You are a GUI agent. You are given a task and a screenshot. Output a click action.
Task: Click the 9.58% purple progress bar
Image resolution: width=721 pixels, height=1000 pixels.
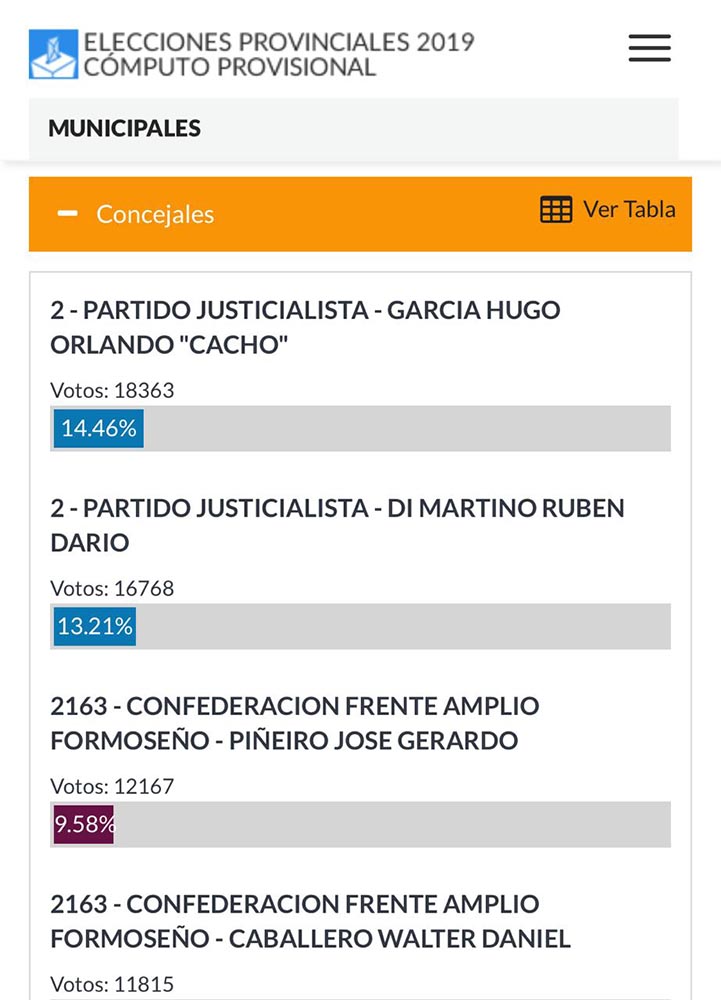click(x=82, y=825)
